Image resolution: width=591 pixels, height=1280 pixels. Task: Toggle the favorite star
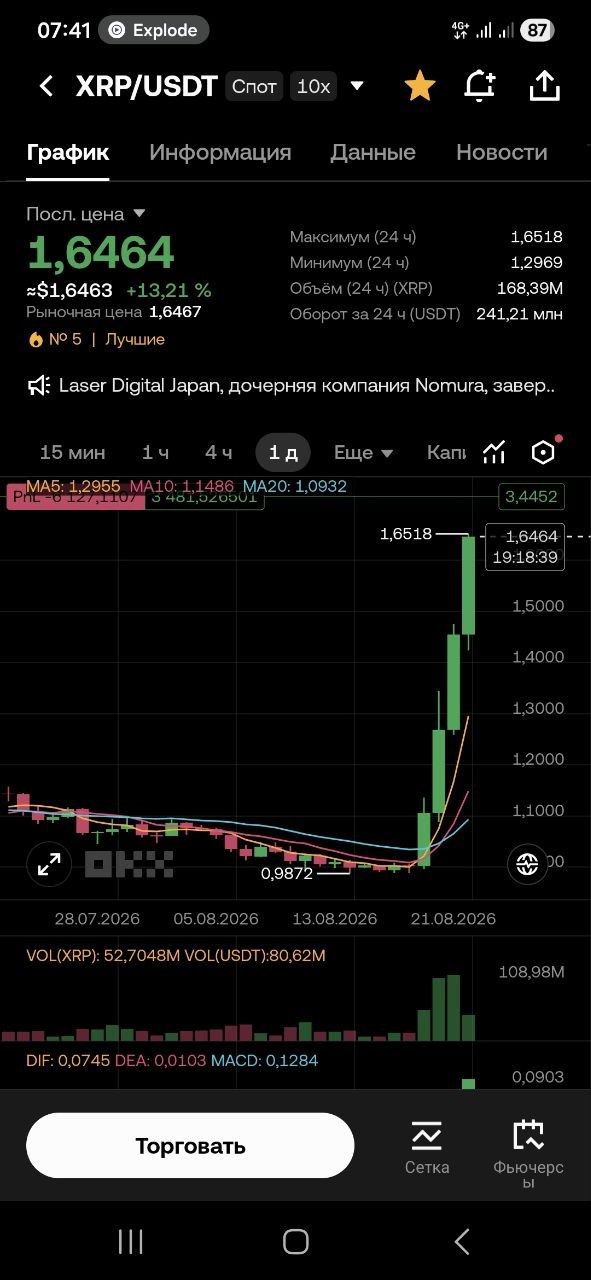click(420, 86)
